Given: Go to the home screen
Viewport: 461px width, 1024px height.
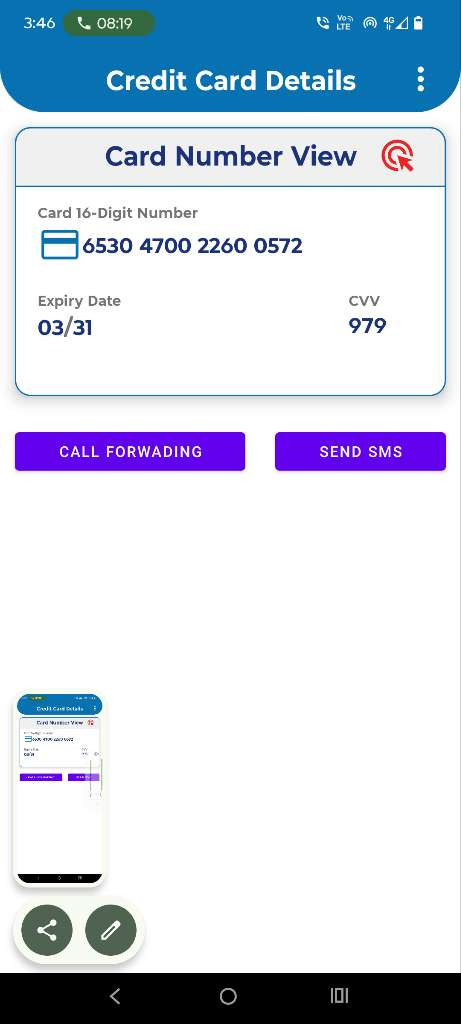Looking at the screenshot, I should click(228, 996).
